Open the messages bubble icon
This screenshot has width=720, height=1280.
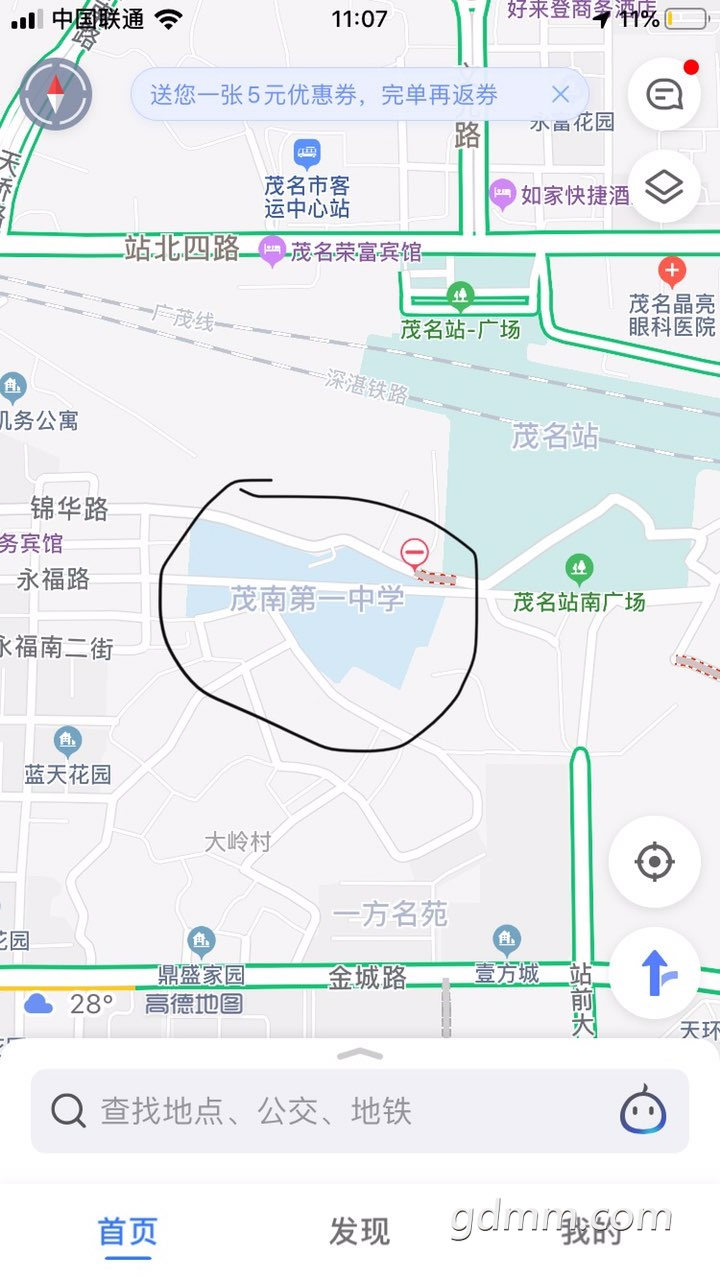(664, 95)
